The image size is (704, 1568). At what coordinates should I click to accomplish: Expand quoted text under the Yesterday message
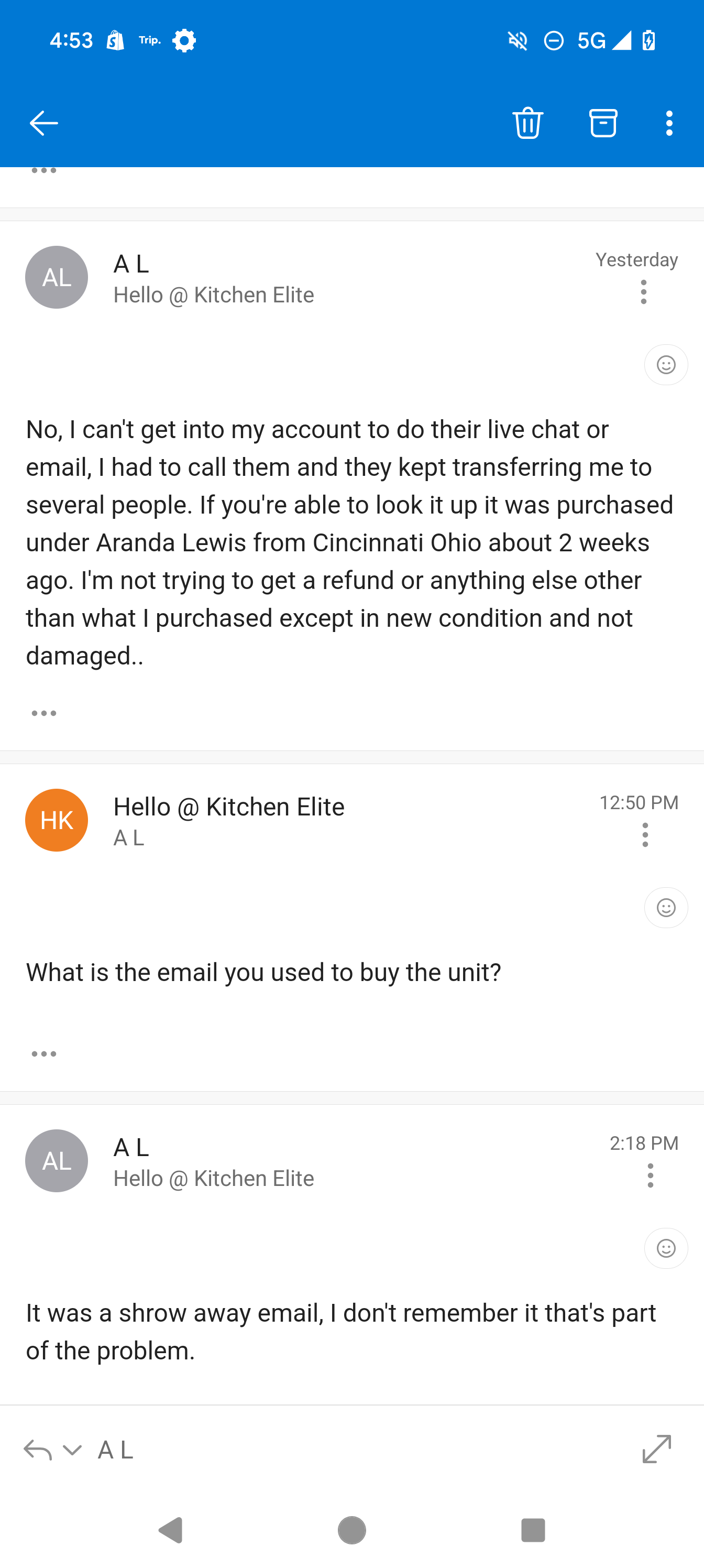pos(44,713)
